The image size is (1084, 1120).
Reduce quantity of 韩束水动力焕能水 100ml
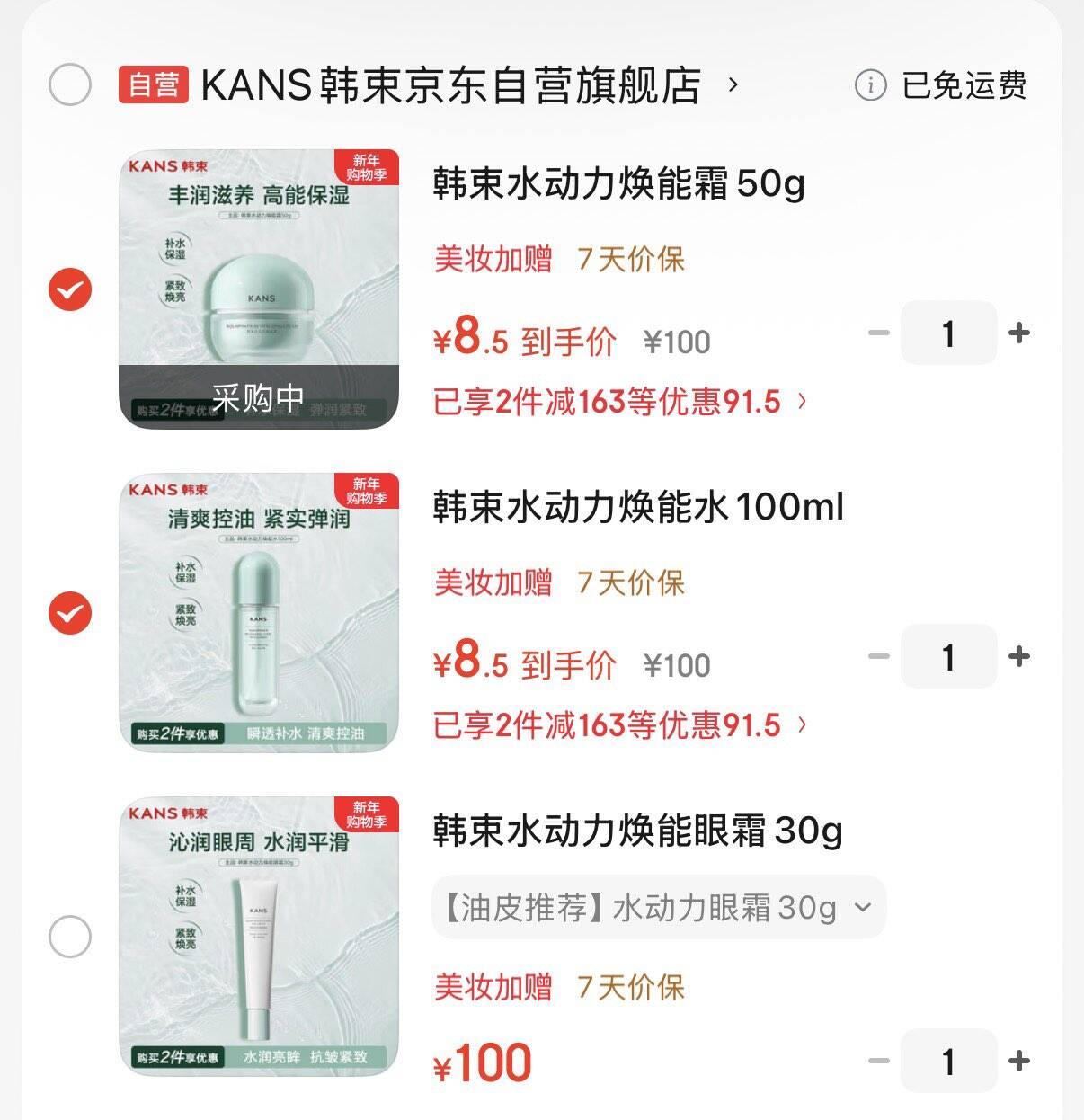878,657
